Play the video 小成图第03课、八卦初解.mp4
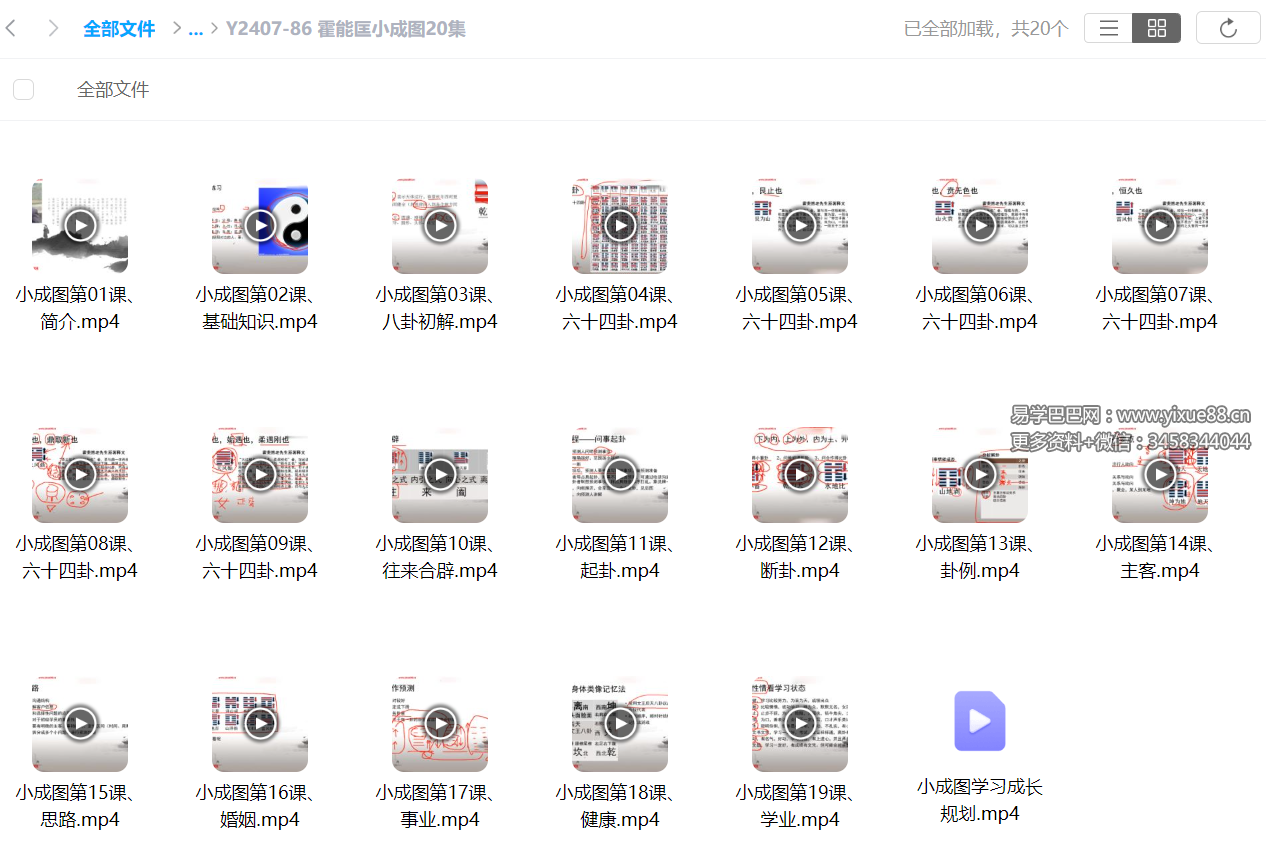The width and height of the screenshot is (1266, 857). tap(440, 226)
